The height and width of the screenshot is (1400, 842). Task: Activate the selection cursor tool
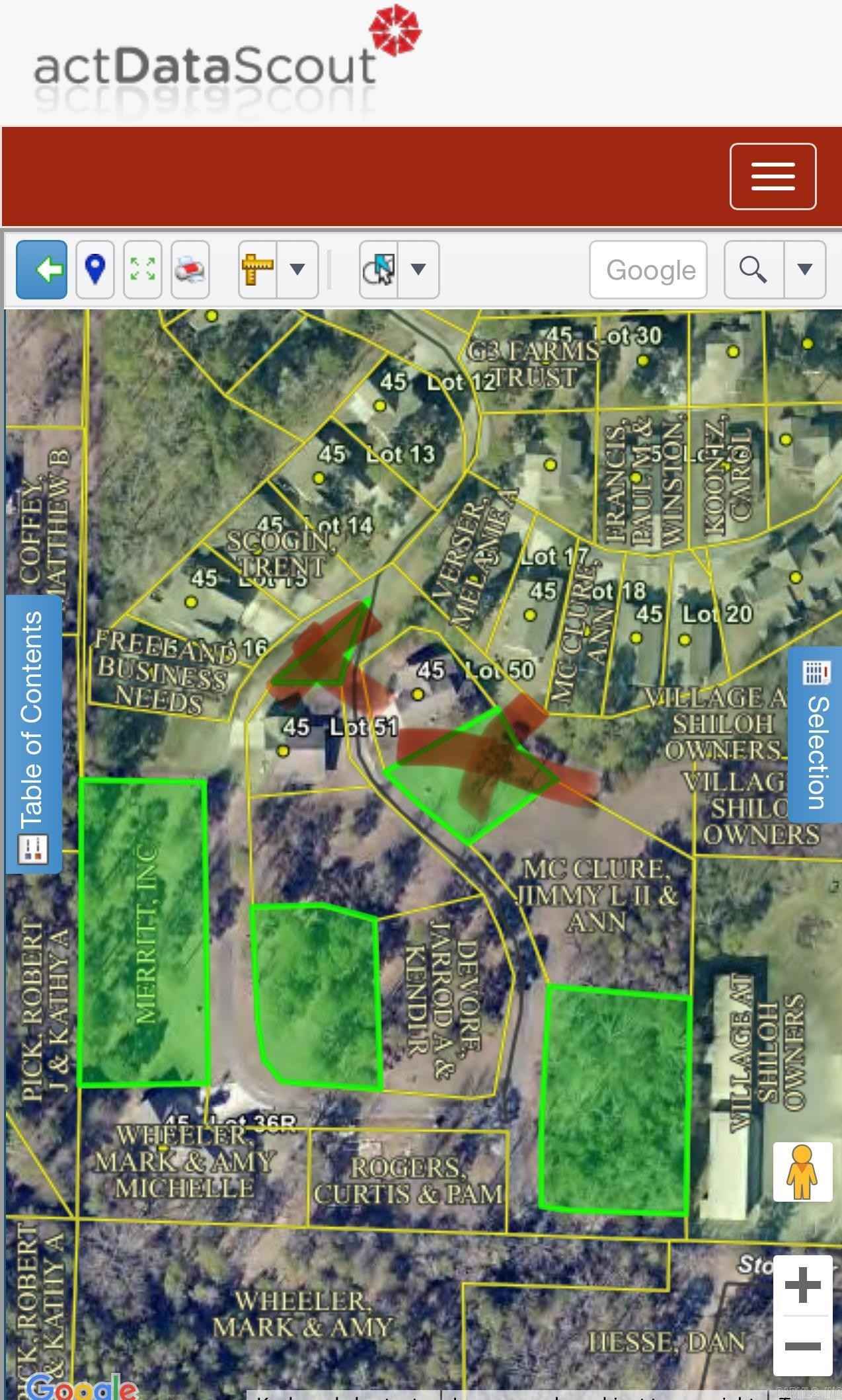[x=379, y=269]
